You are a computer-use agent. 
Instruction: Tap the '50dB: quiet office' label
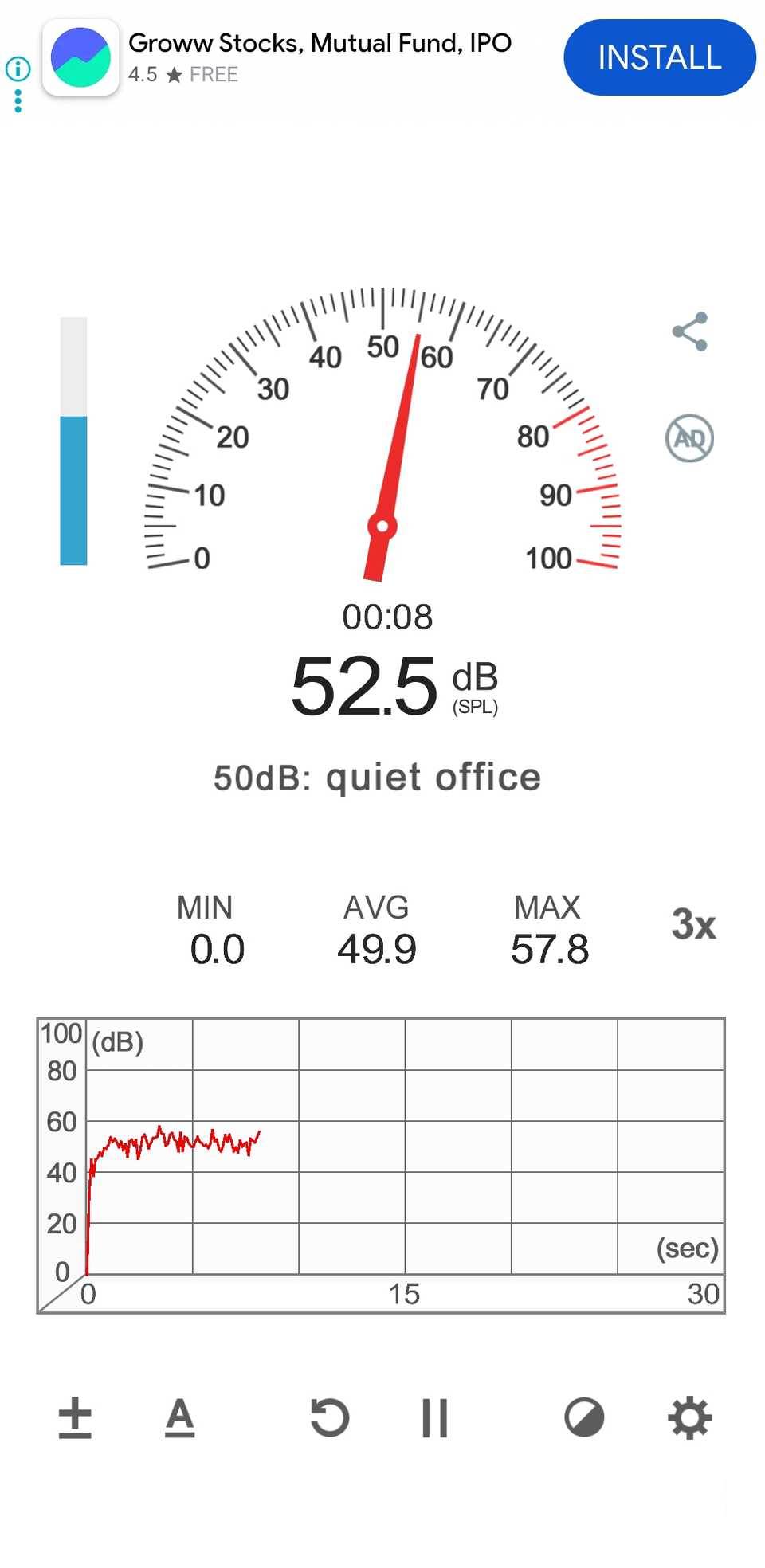tap(375, 777)
